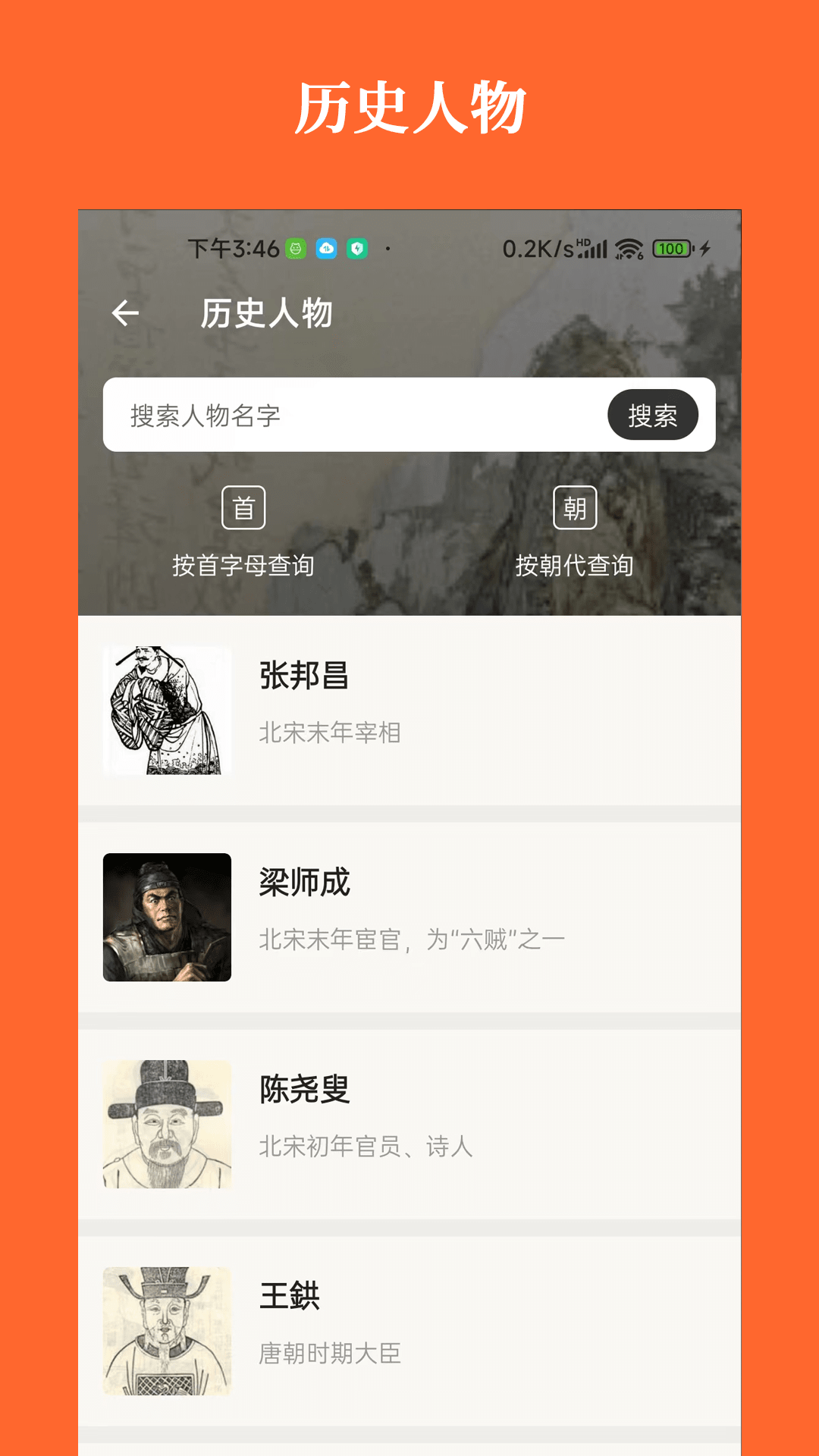This screenshot has width=819, height=1456.
Task: Tap the blue cloud notification icon
Action: click(x=326, y=248)
